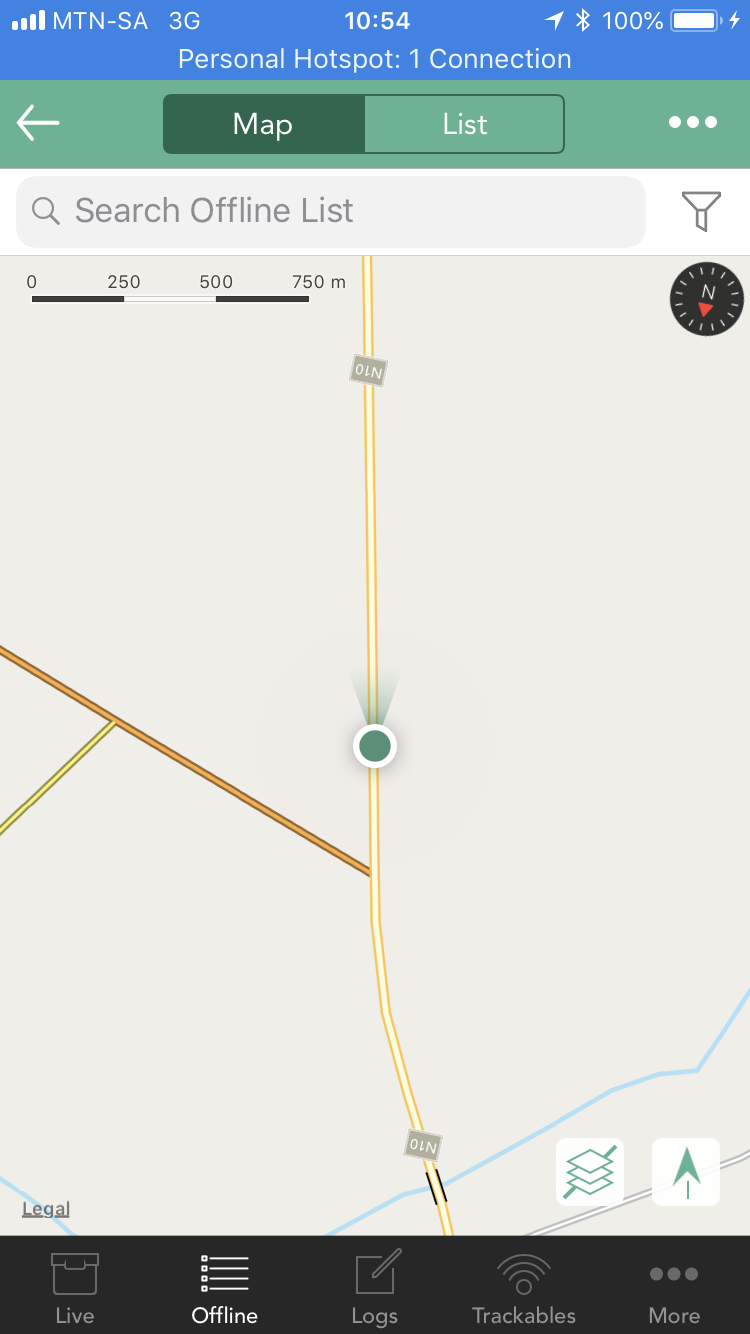Center map on current location arrow
The height and width of the screenshot is (1334, 750).
coord(686,1172)
